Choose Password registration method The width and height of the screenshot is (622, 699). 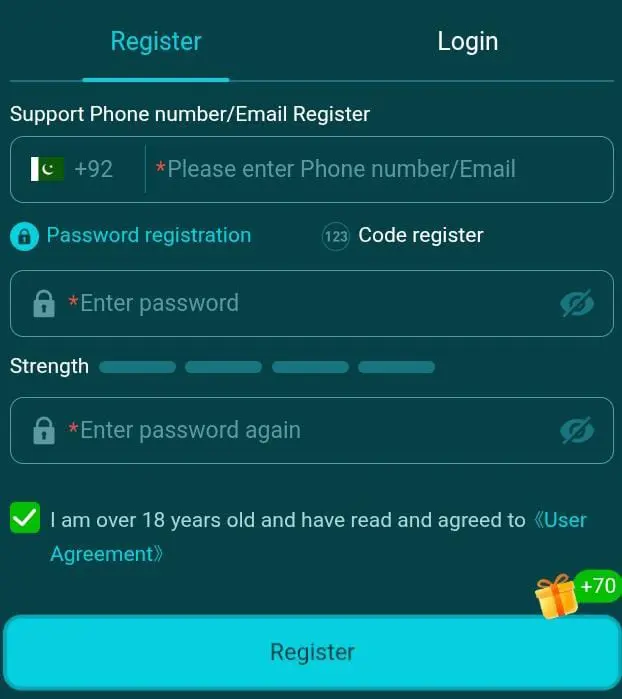131,235
